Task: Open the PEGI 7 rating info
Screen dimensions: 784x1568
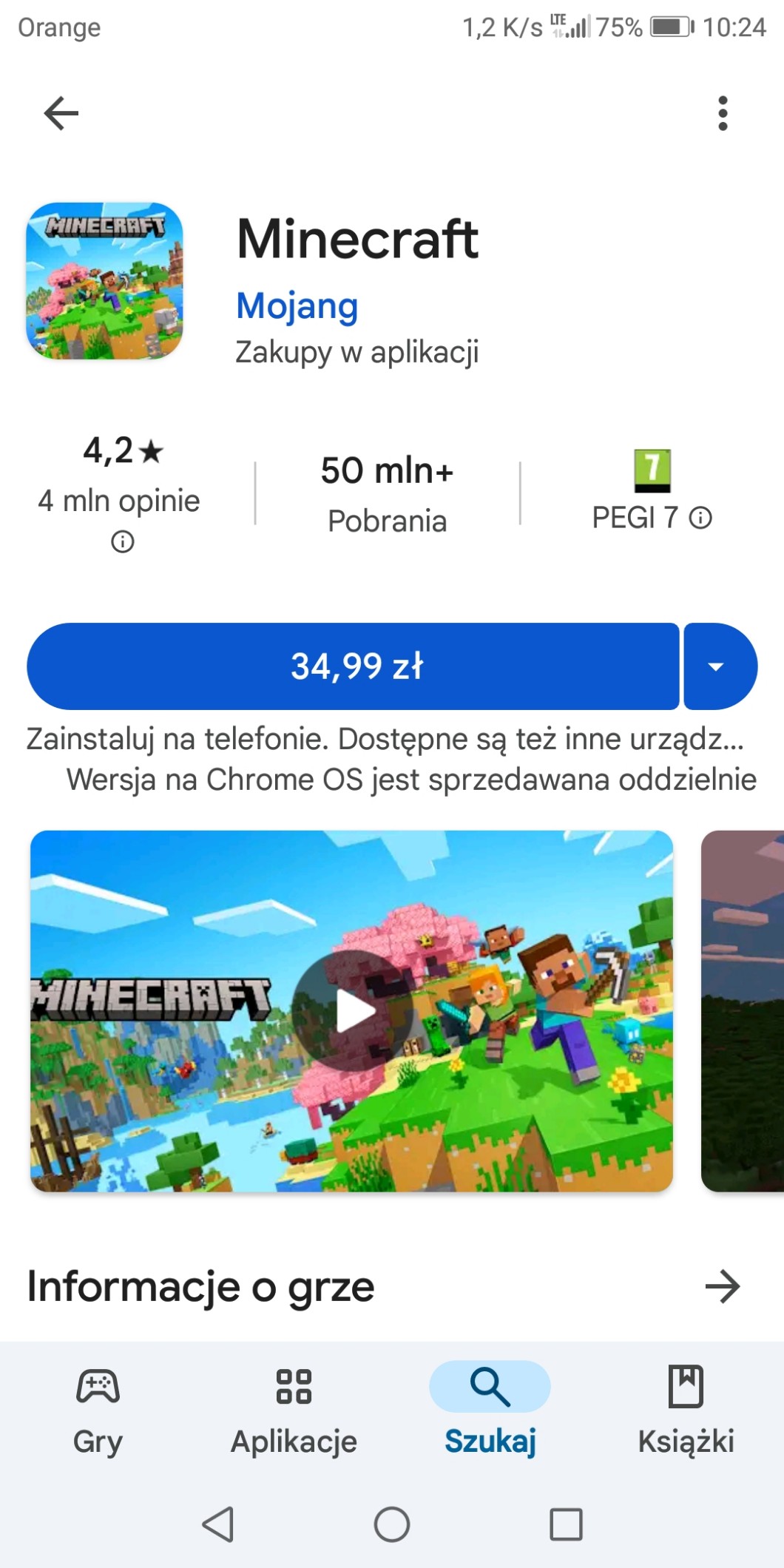Action: [700, 518]
